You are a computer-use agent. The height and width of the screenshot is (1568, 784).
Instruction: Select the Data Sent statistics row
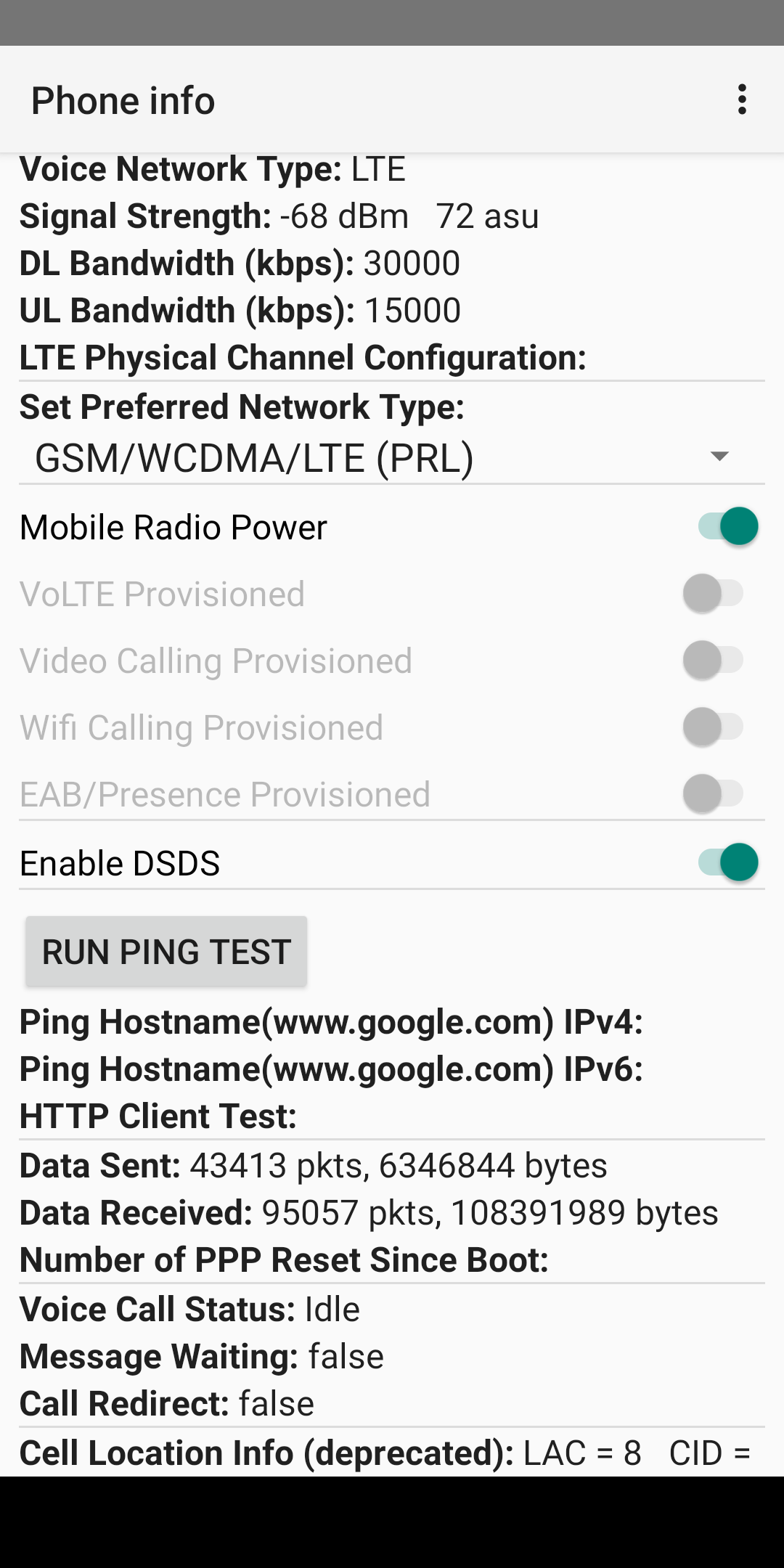[x=312, y=1164]
